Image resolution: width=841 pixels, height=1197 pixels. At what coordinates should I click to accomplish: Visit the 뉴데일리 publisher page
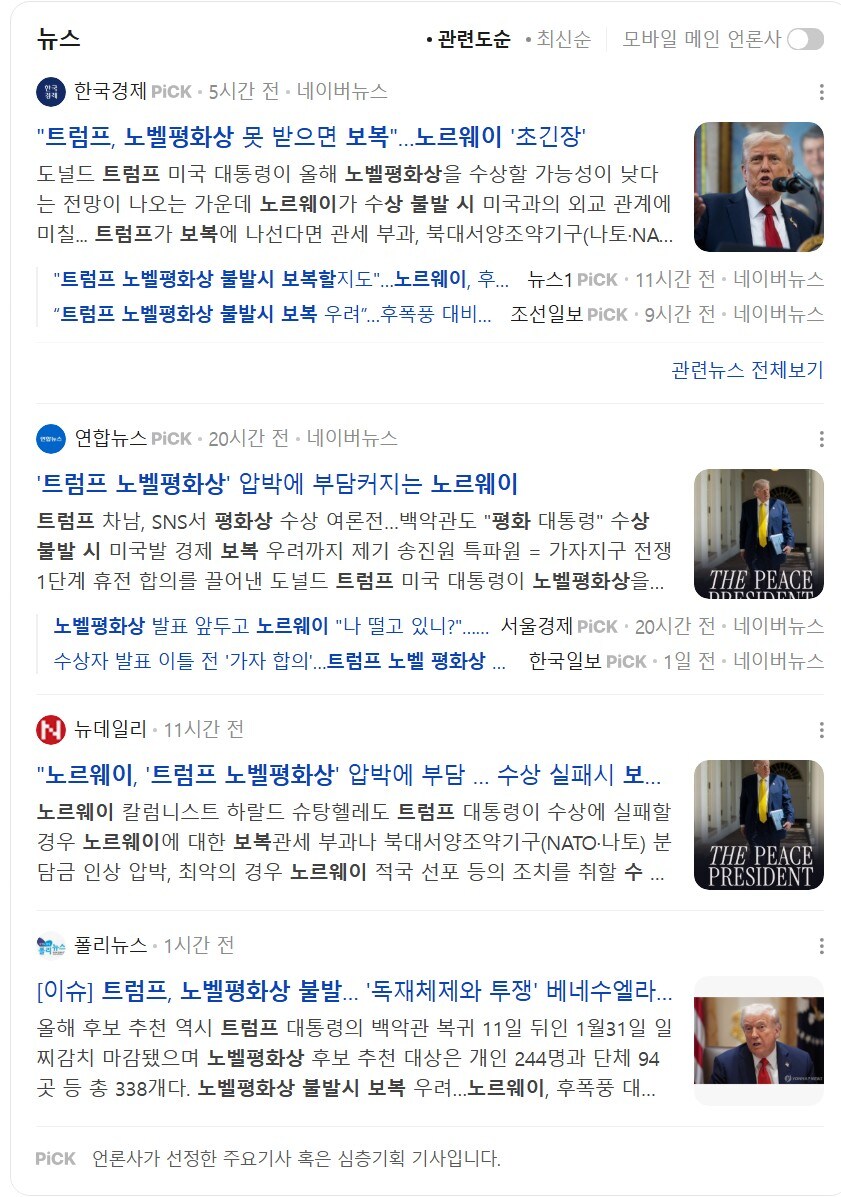pyautogui.click(x=110, y=729)
